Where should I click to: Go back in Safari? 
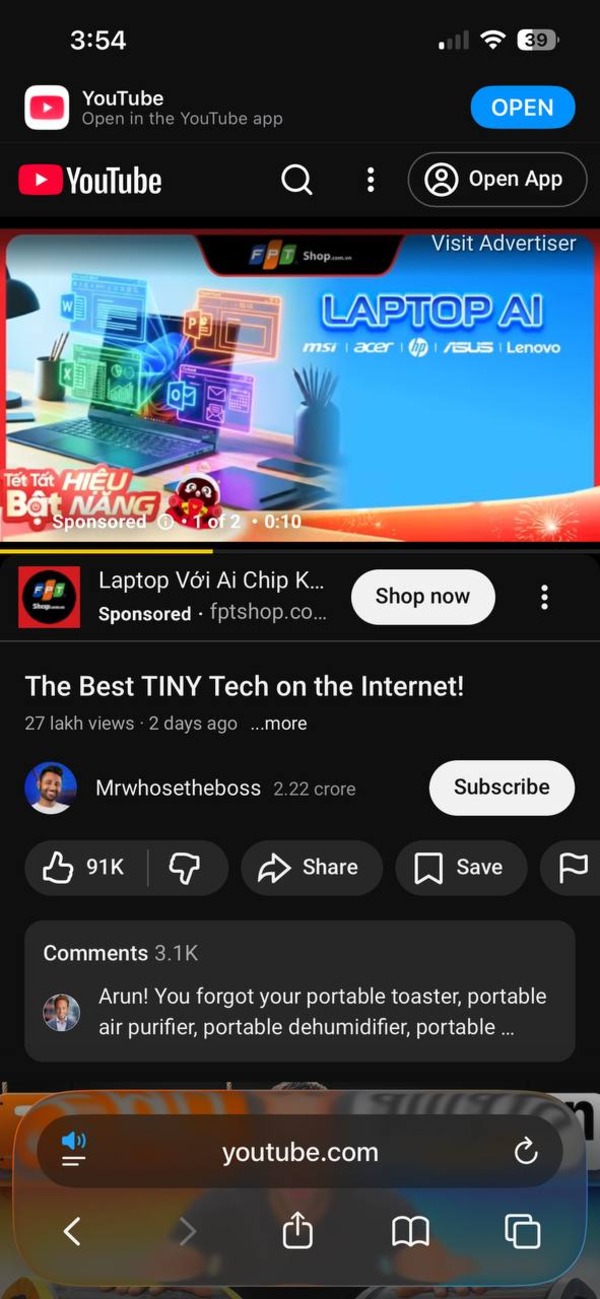point(72,1231)
